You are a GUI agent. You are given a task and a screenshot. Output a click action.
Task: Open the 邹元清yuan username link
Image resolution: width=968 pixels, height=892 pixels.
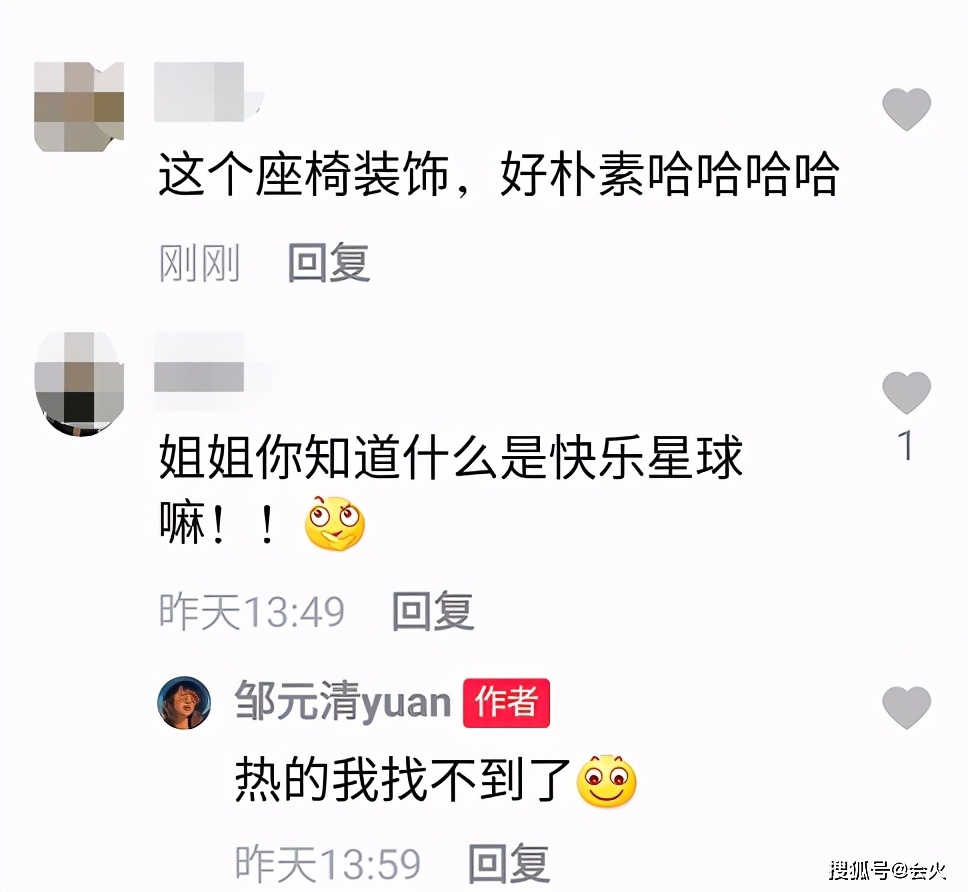pyautogui.click(x=343, y=703)
